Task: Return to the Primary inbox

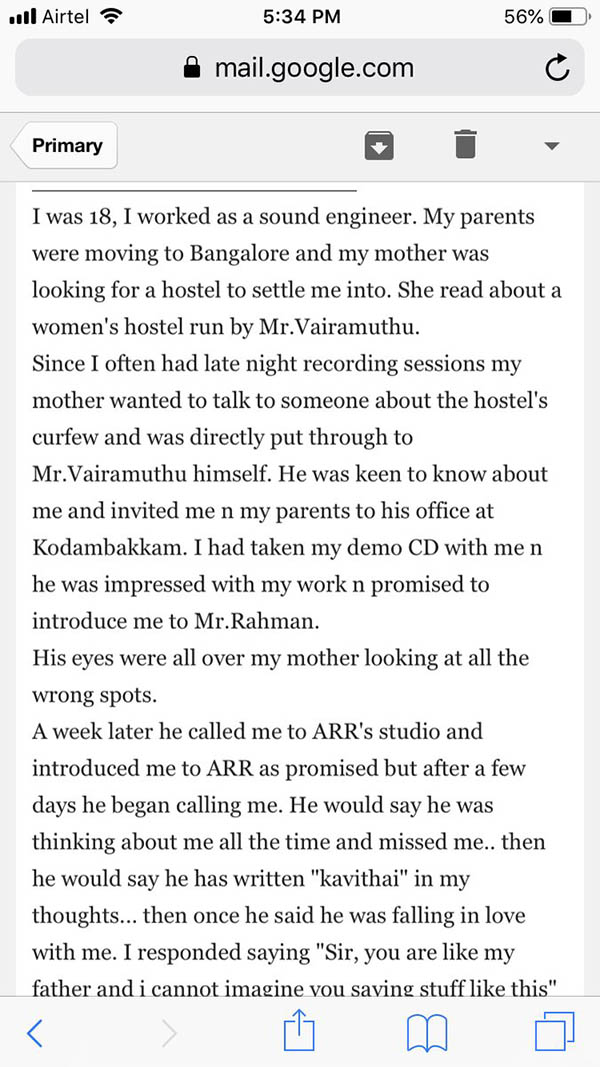Action: pyautogui.click(x=64, y=145)
